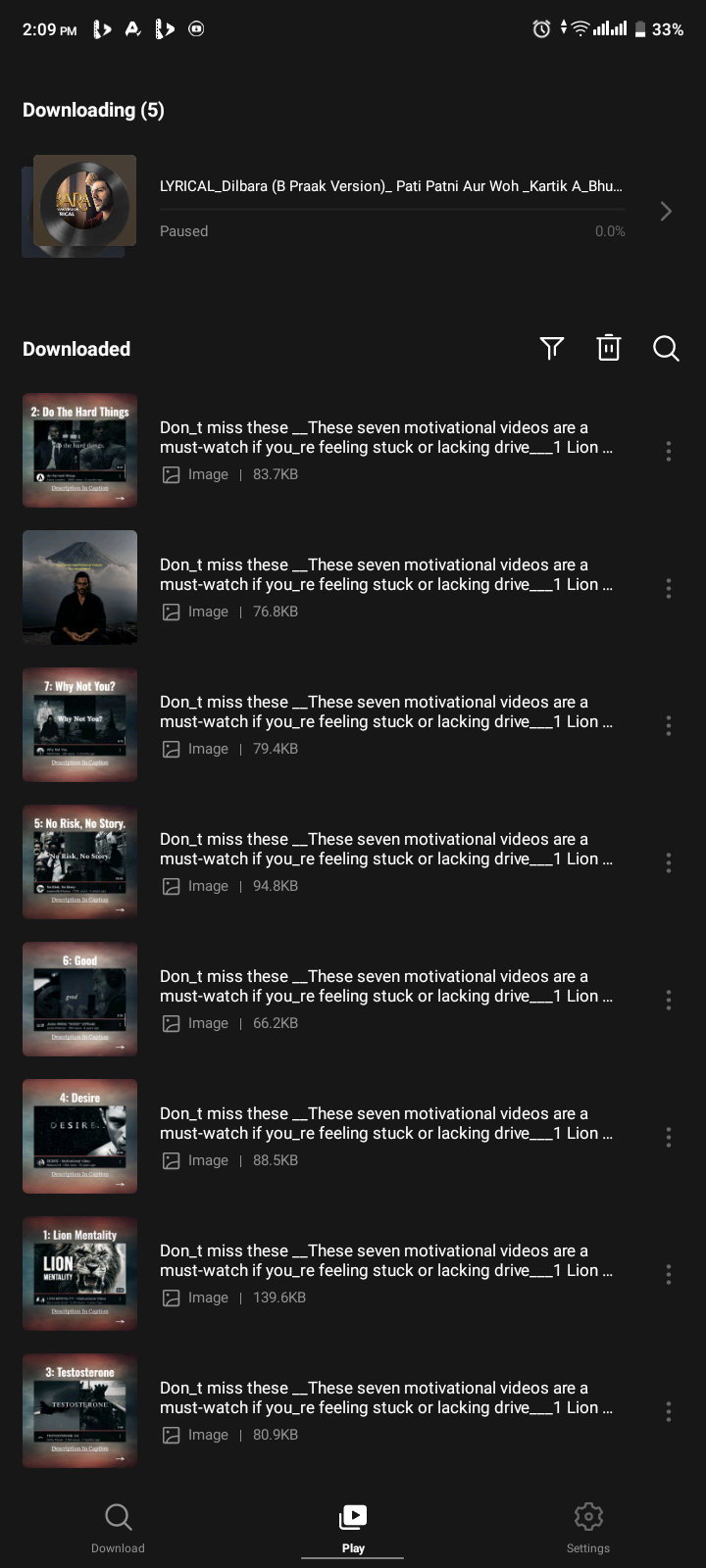Switch to the Download tab
706x1568 pixels.
[118, 1528]
